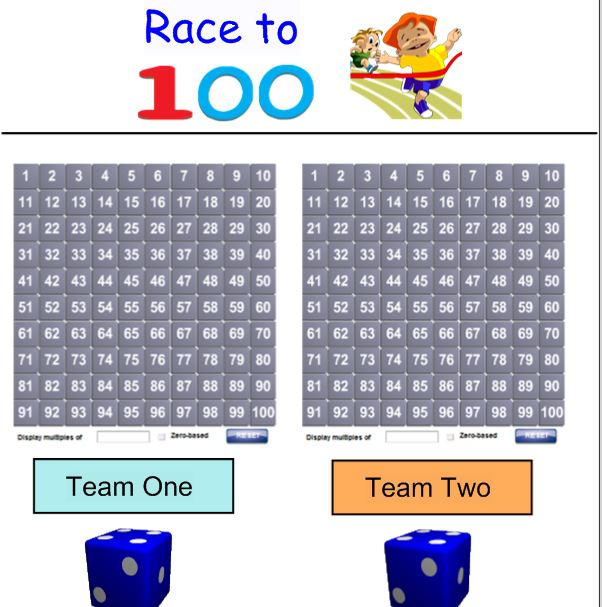Mark number 100 on Team Two's chart

click(551, 411)
